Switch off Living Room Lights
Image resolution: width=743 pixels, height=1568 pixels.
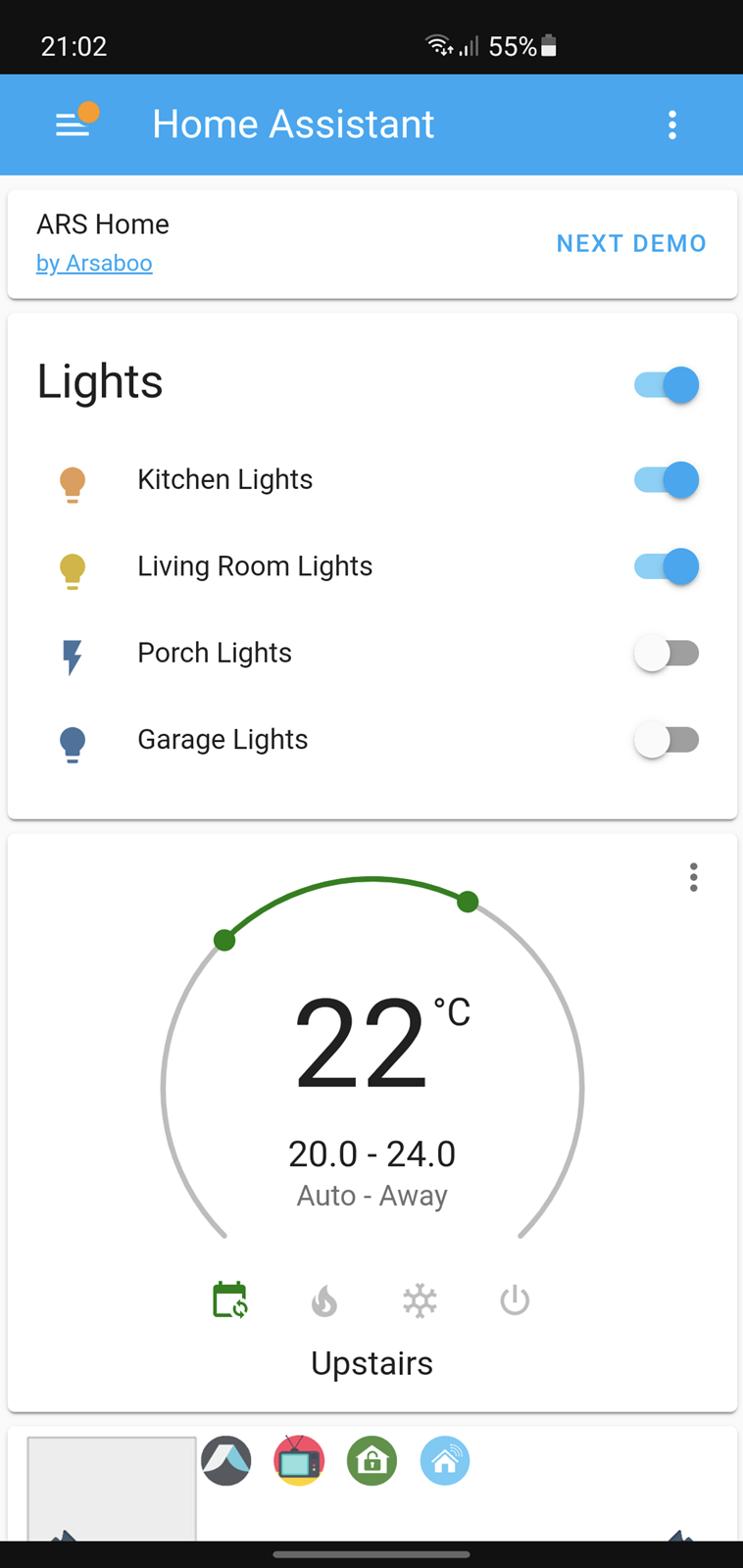667,566
